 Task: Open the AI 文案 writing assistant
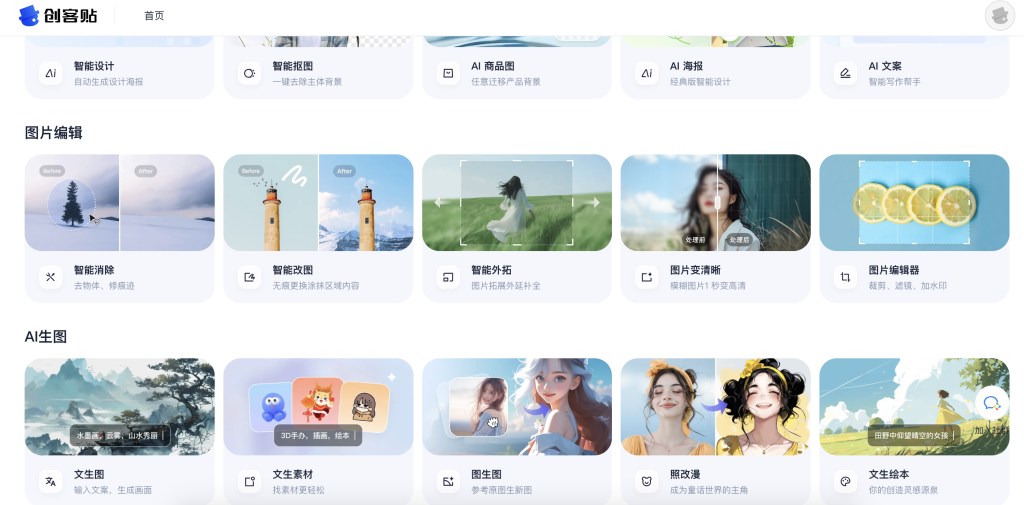tap(914, 73)
